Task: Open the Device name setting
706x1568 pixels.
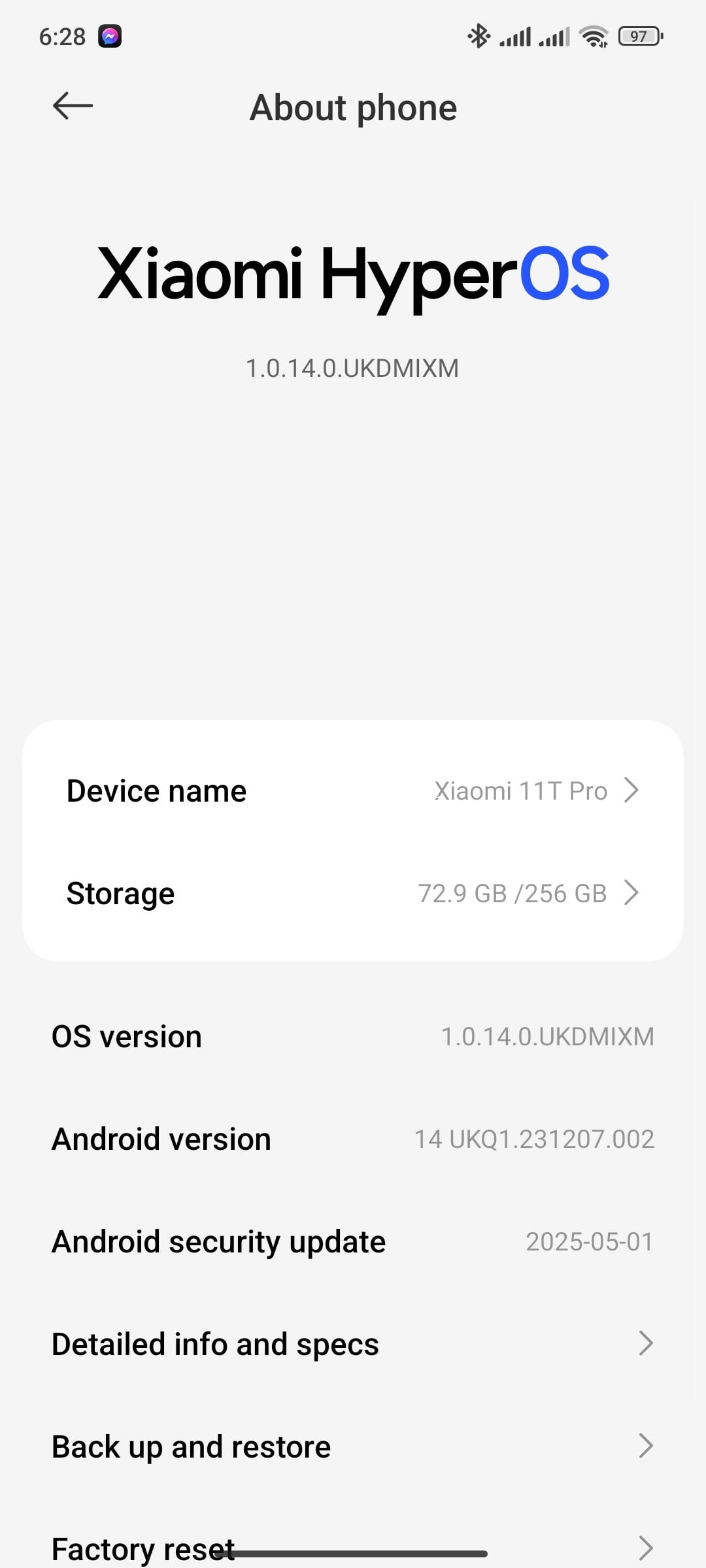Action: coord(353,791)
